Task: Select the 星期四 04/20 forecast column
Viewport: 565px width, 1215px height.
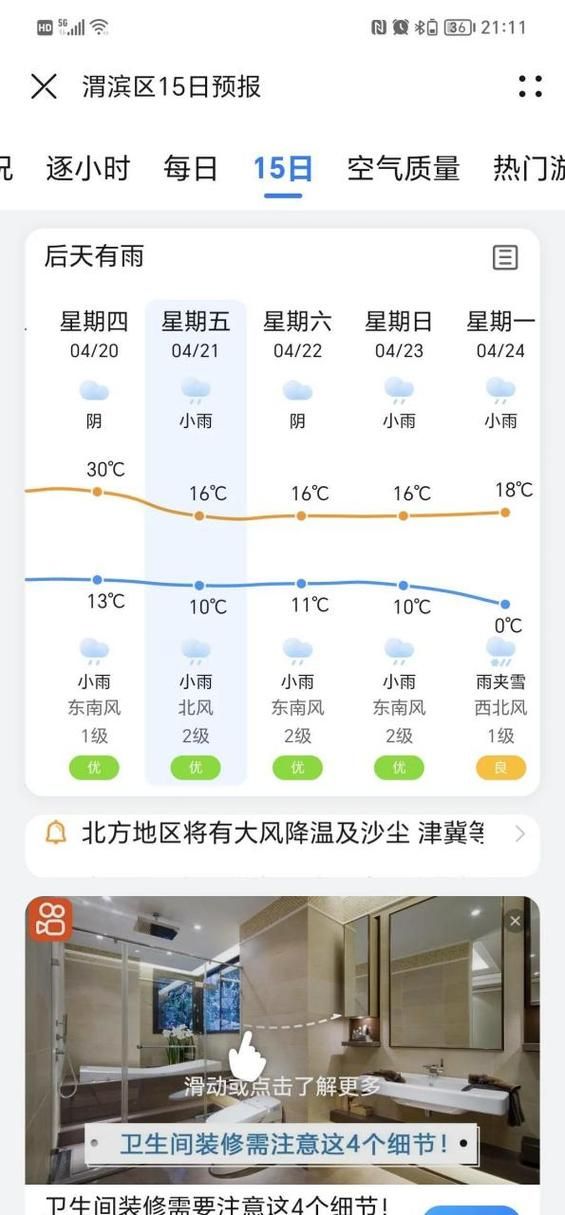Action: tap(94, 542)
